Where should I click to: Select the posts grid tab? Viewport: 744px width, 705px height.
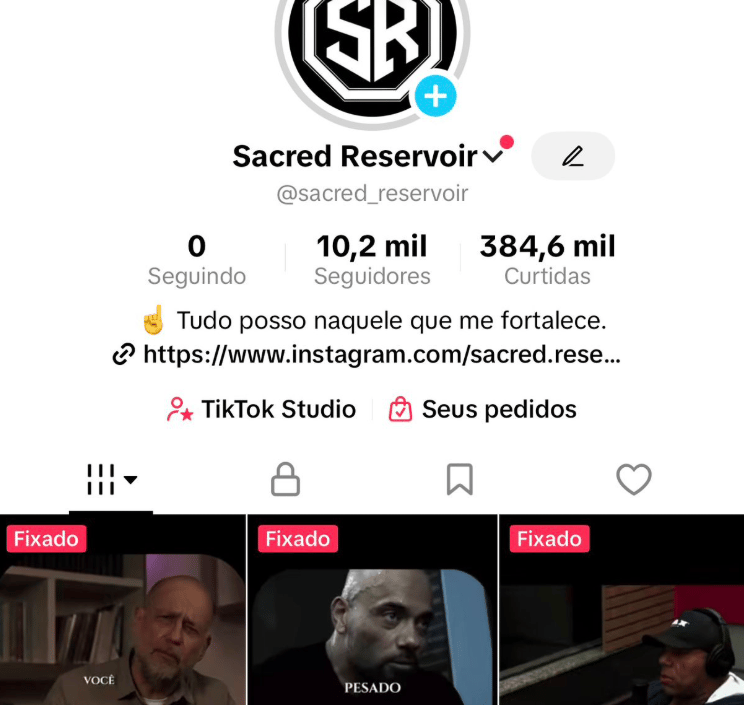click(x=111, y=480)
